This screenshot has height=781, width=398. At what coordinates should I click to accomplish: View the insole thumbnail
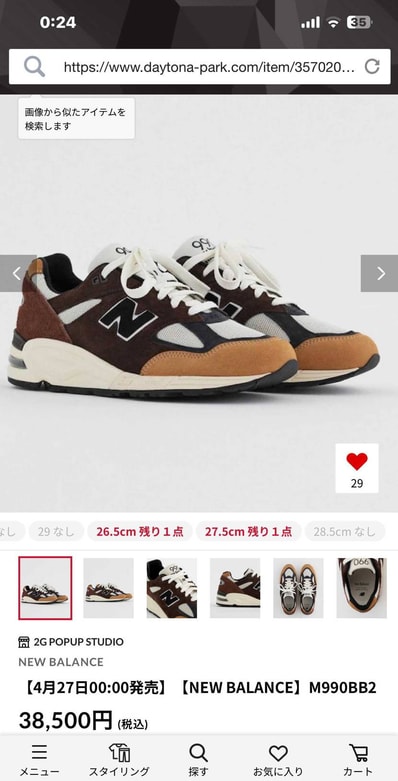pyautogui.click(x=362, y=588)
